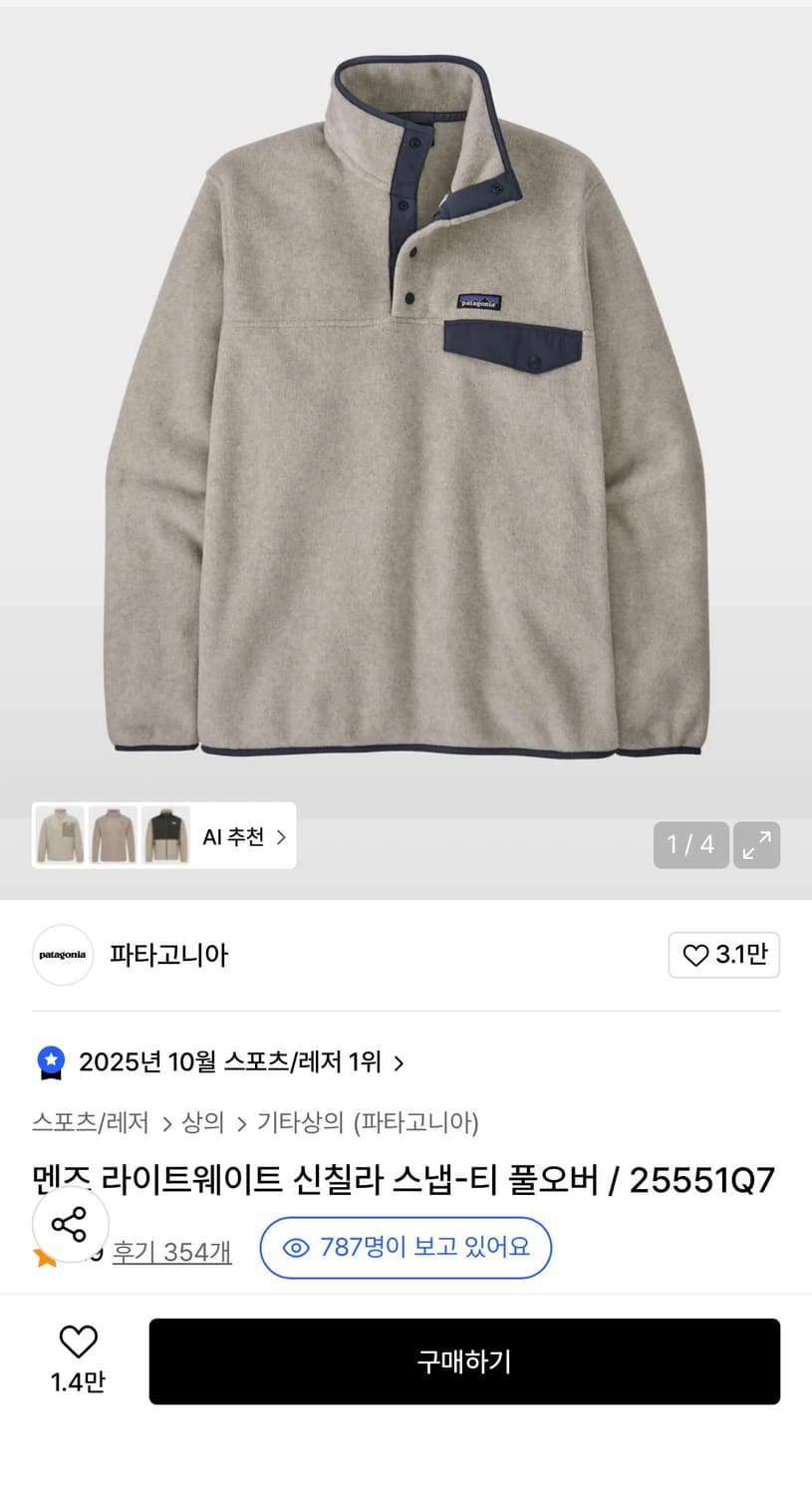This screenshot has height=1495, width=812.
Task: Toggle the product wishlist heart
Action: 78,1341
